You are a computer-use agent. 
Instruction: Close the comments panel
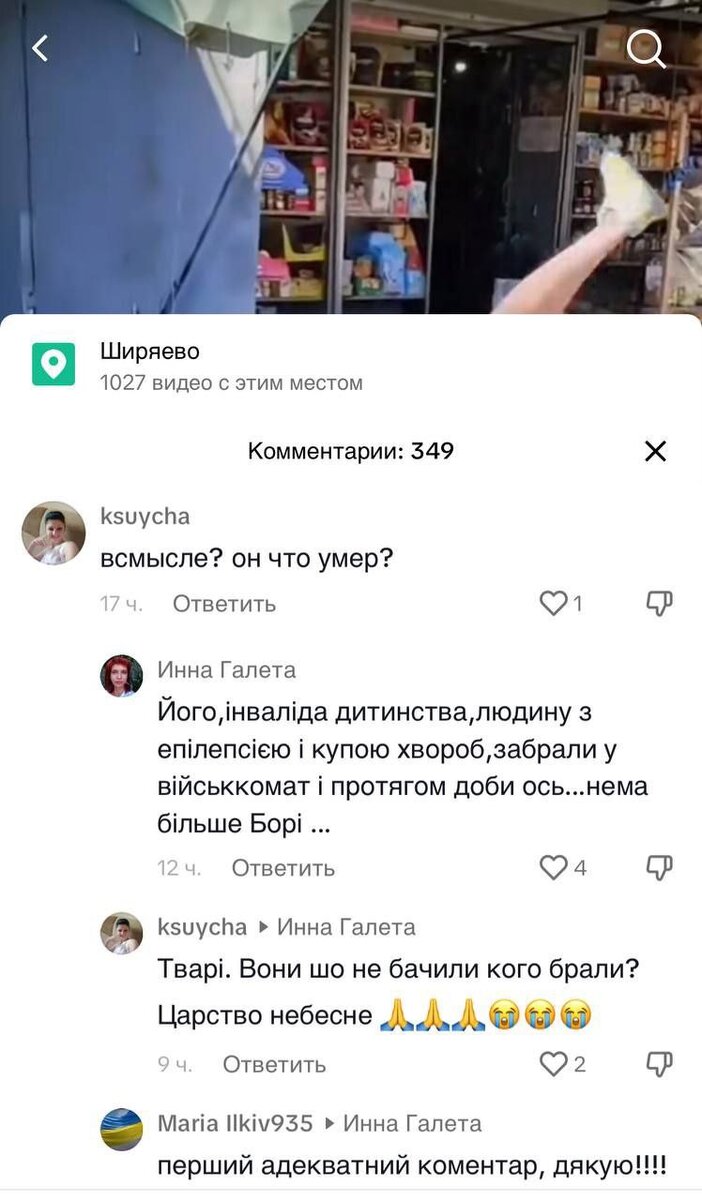pyautogui.click(x=655, y=451)
